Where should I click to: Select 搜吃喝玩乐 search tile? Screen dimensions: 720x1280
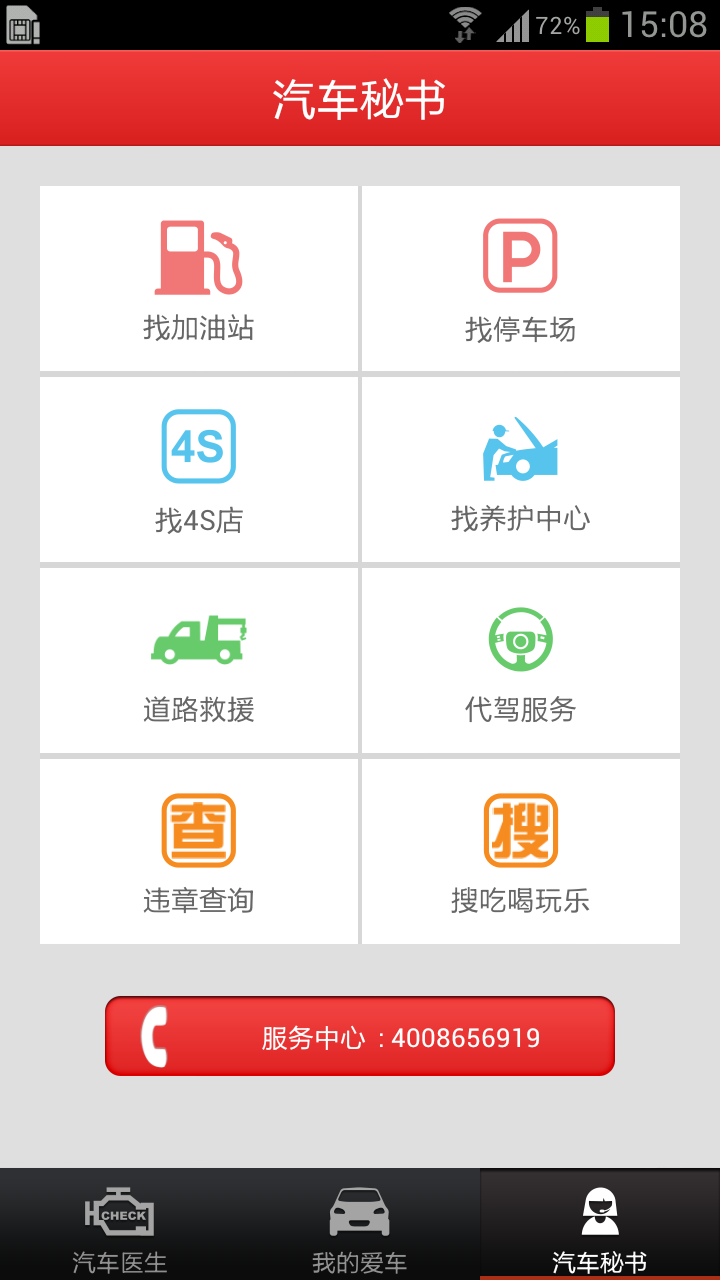tap(521, 851)
